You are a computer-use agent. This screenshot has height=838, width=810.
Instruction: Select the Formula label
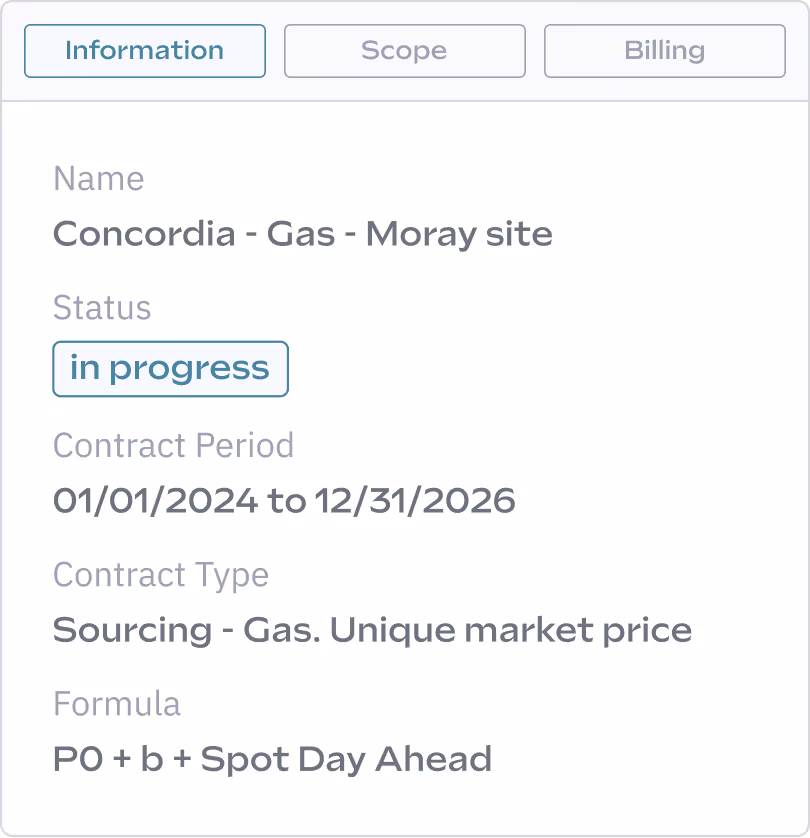point(117,704)
